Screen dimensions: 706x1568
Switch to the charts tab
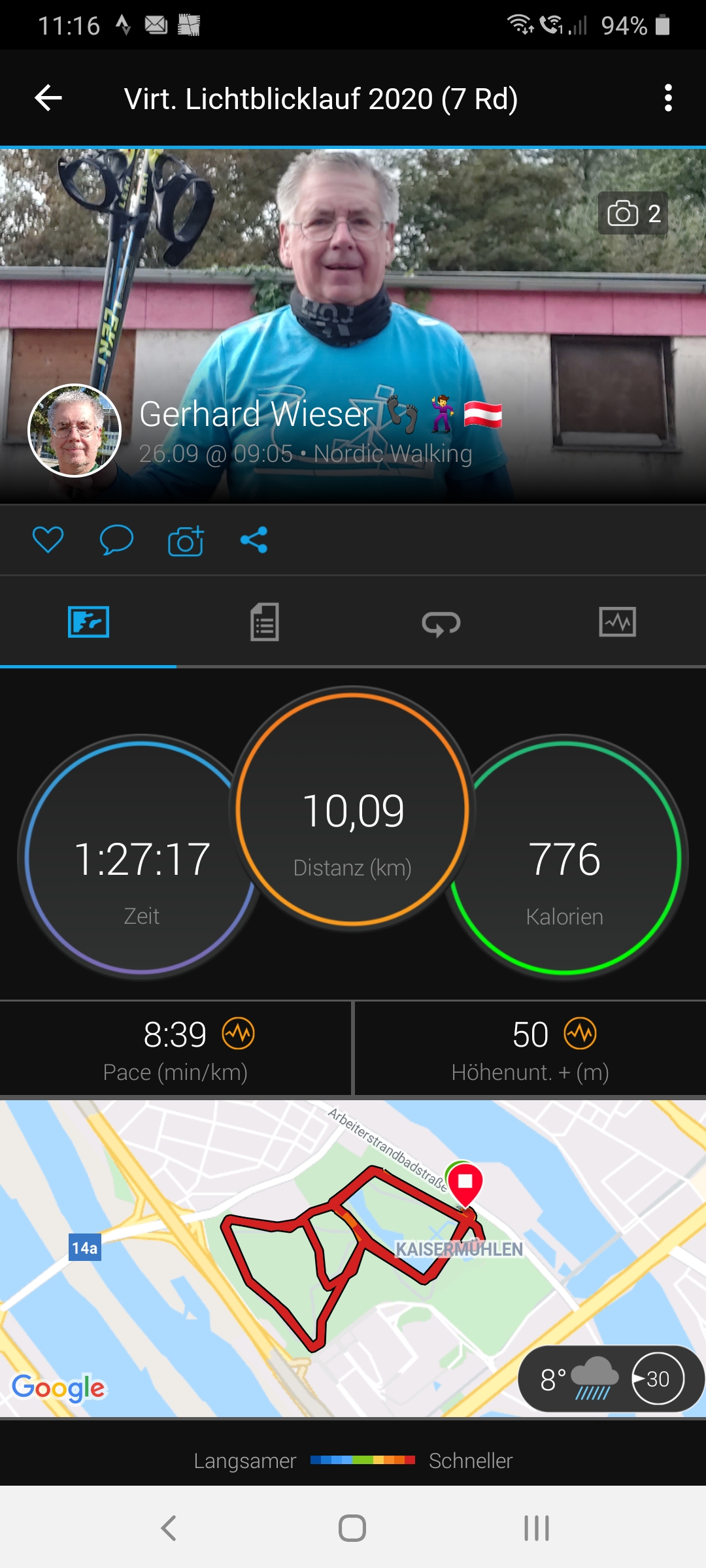coord(618,621)
